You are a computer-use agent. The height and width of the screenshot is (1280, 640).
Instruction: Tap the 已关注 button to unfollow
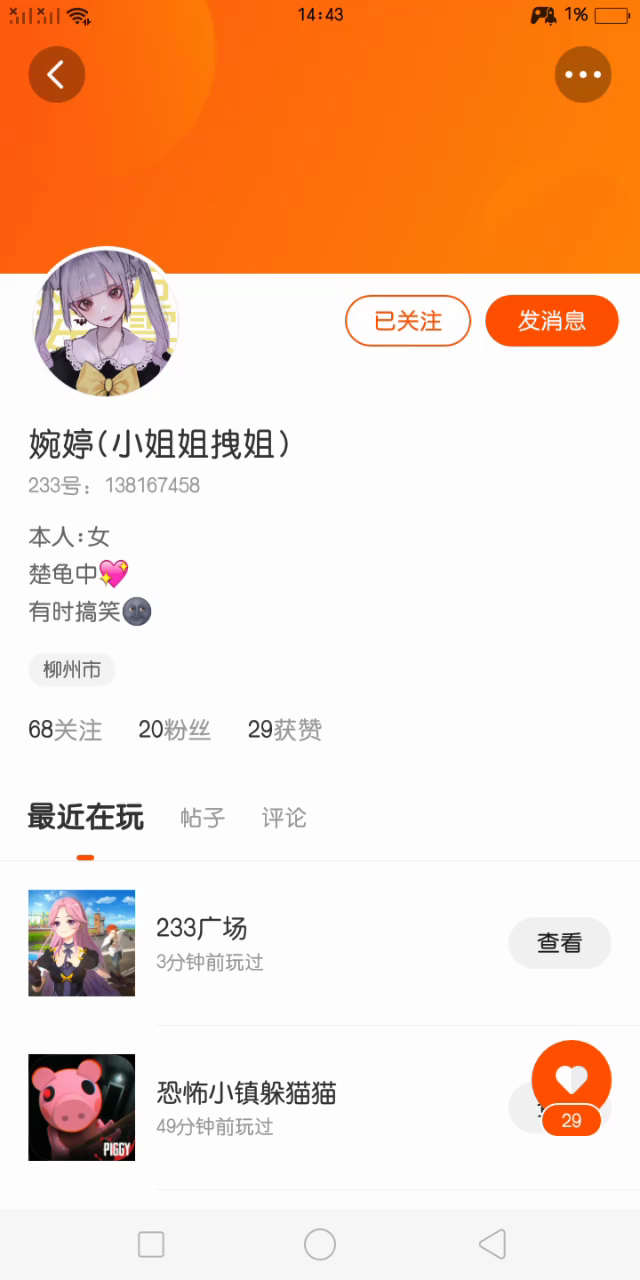coord(408,321)
